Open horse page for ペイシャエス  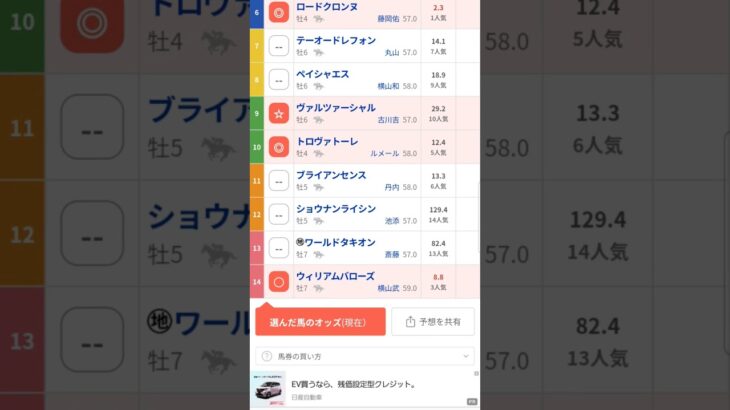[x=322, y=74]
